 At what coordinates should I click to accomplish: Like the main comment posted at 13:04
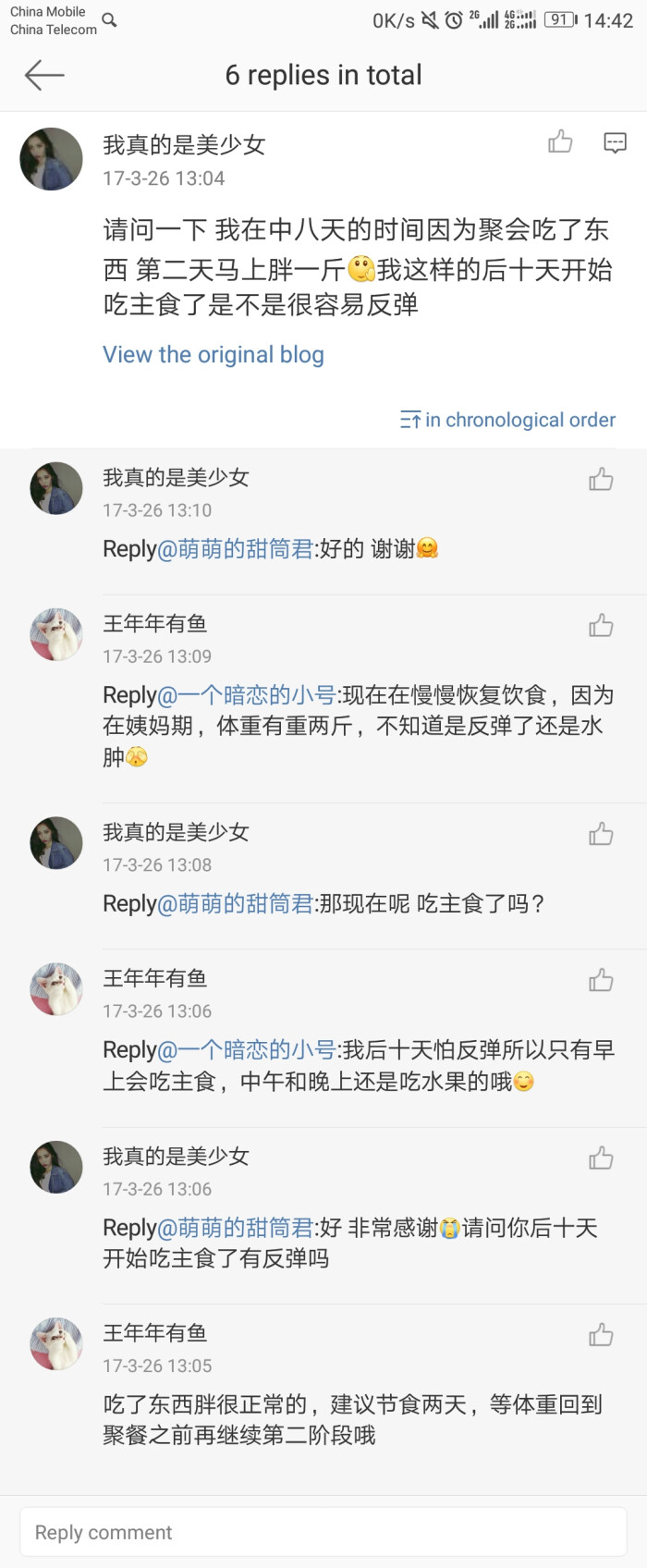pyautogui.click(x=560, y=141)
